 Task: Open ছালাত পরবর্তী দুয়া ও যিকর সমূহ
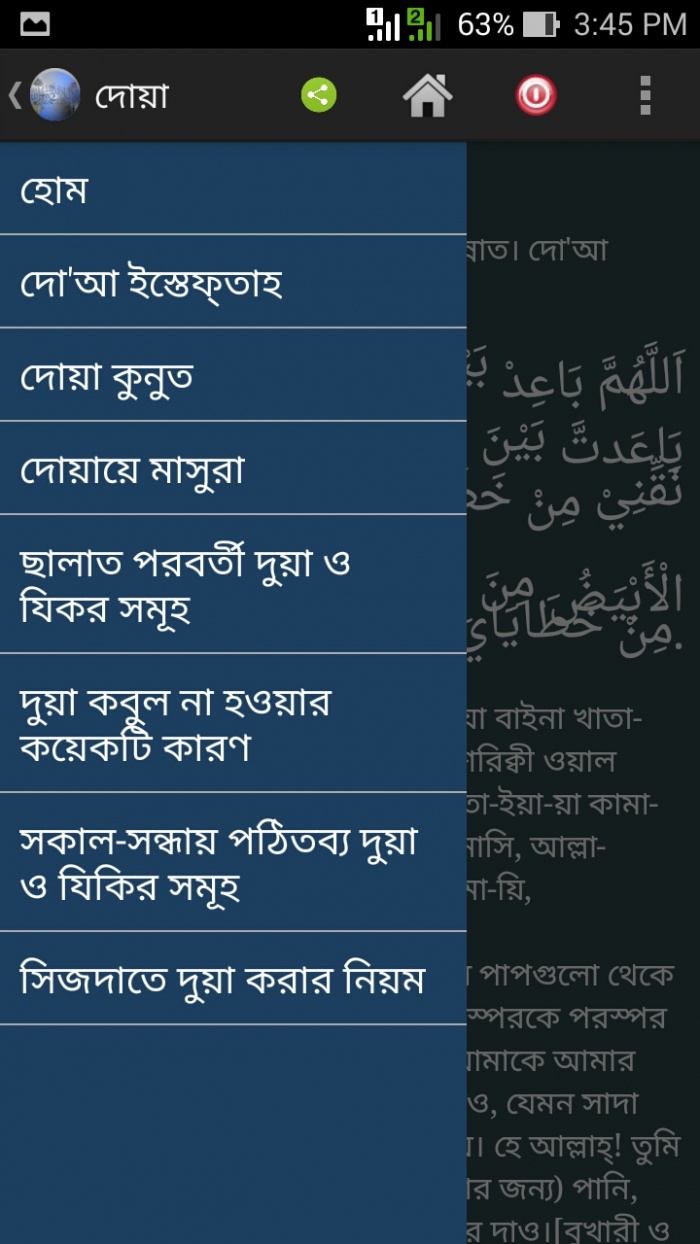pyautogui.click(x=233, y=585)
